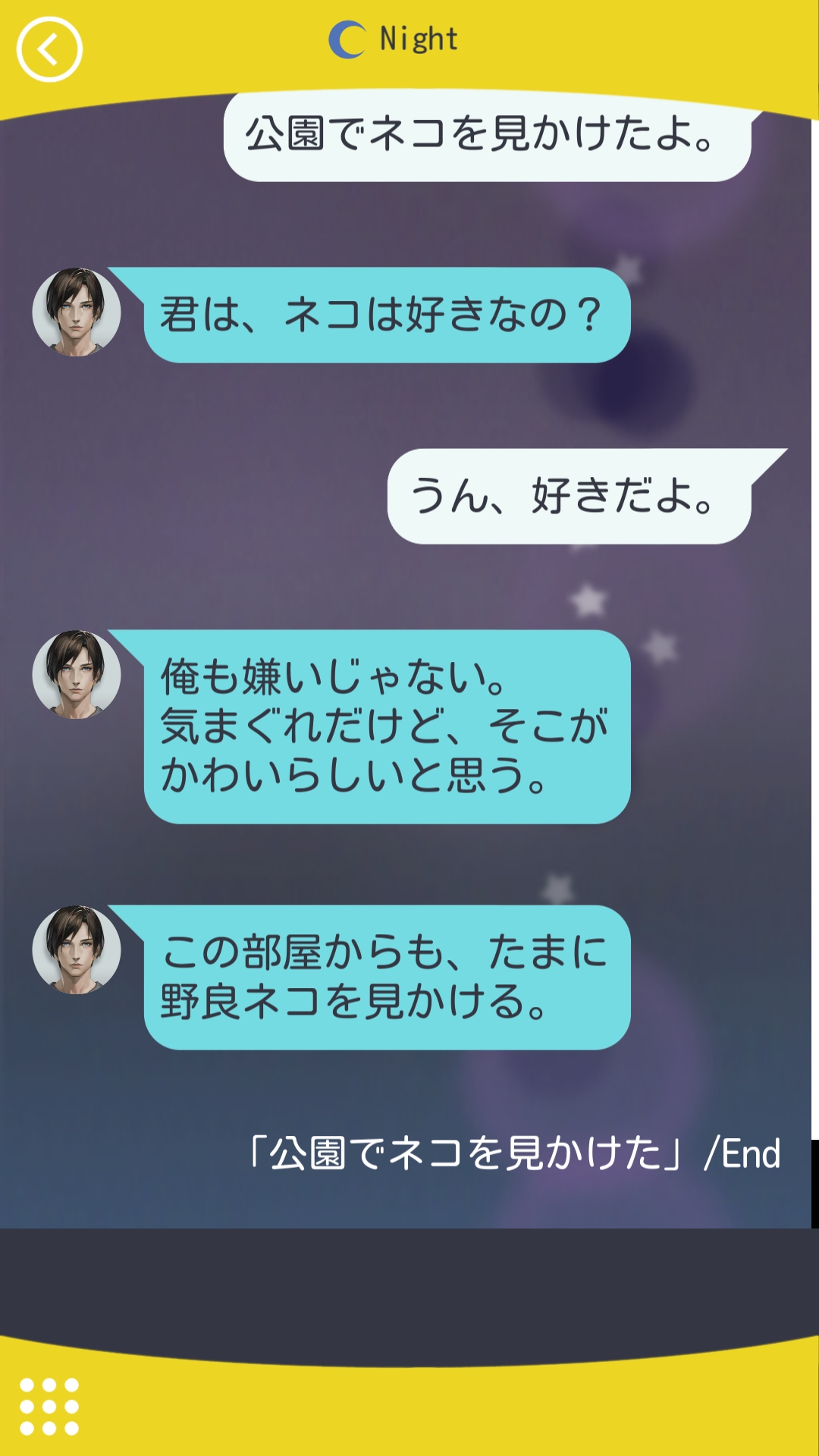Image resolution: width=819 pixels, height=1456 pixels.
Task: Open the dotted grid menu
Action: click(49, 1407)
